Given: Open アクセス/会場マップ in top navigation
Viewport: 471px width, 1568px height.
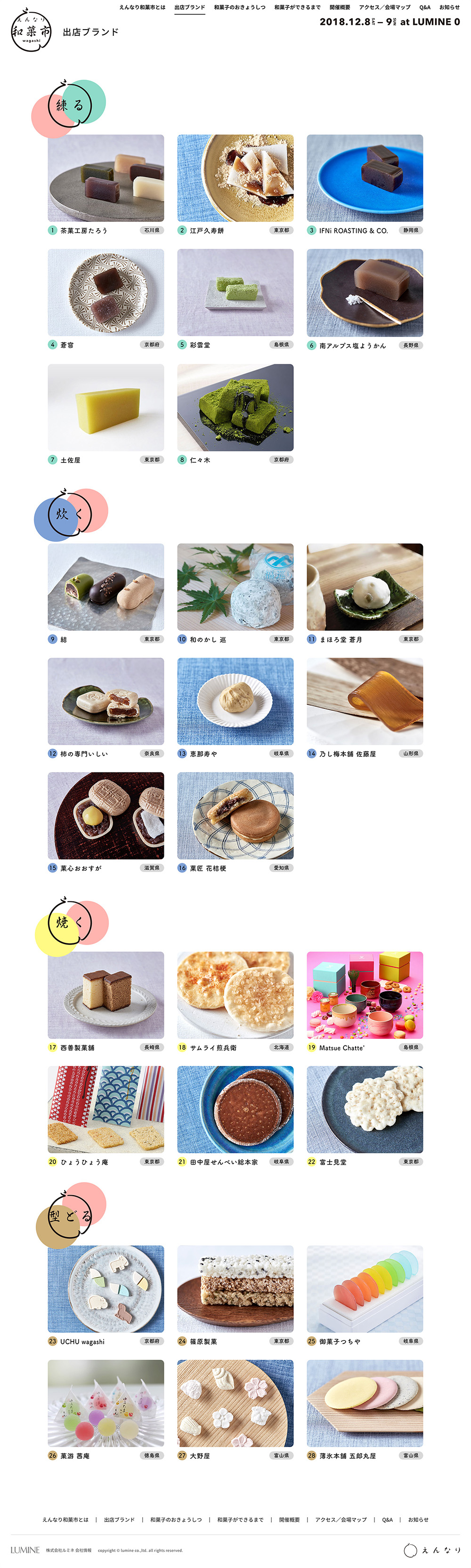Looking at the screenshot, I should [x=384, y=8].
